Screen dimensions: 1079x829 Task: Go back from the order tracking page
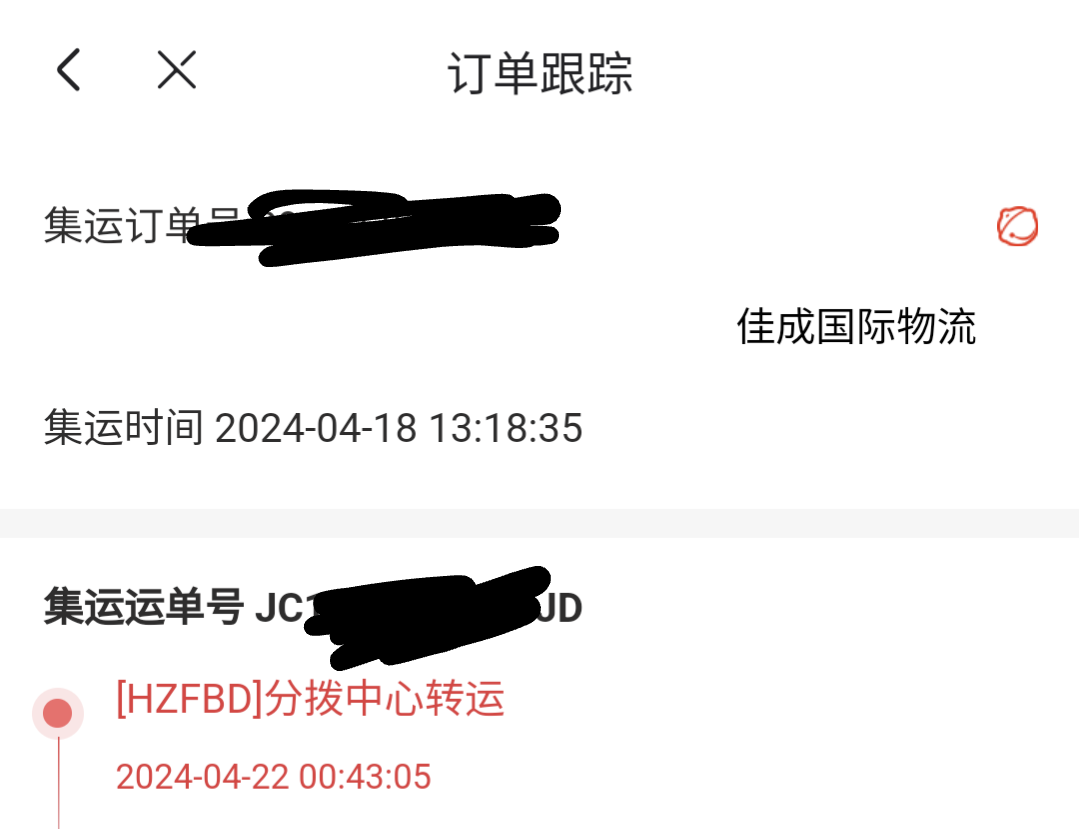coord(68,71)
